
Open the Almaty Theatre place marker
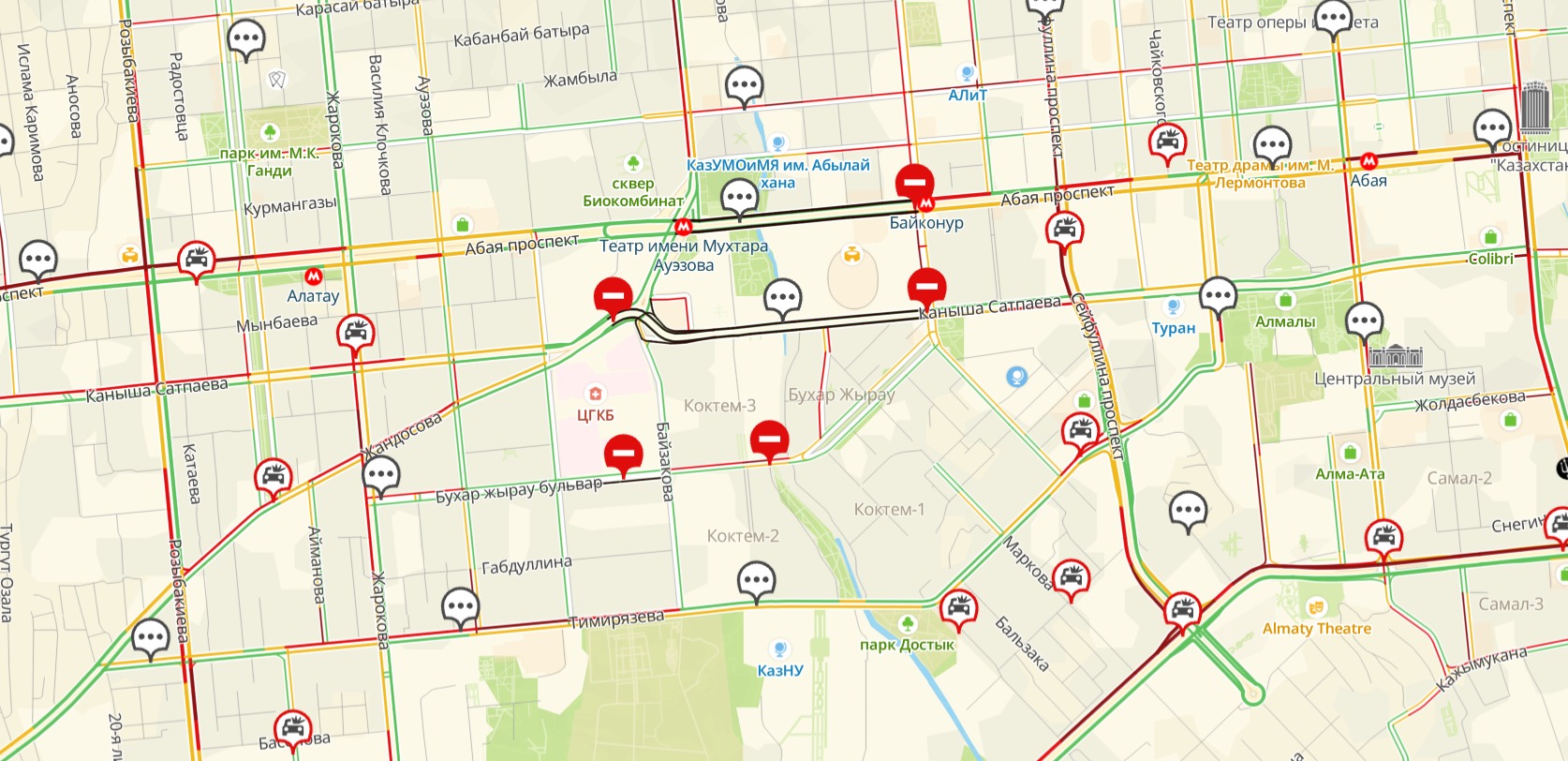[x=1316, y=607]
